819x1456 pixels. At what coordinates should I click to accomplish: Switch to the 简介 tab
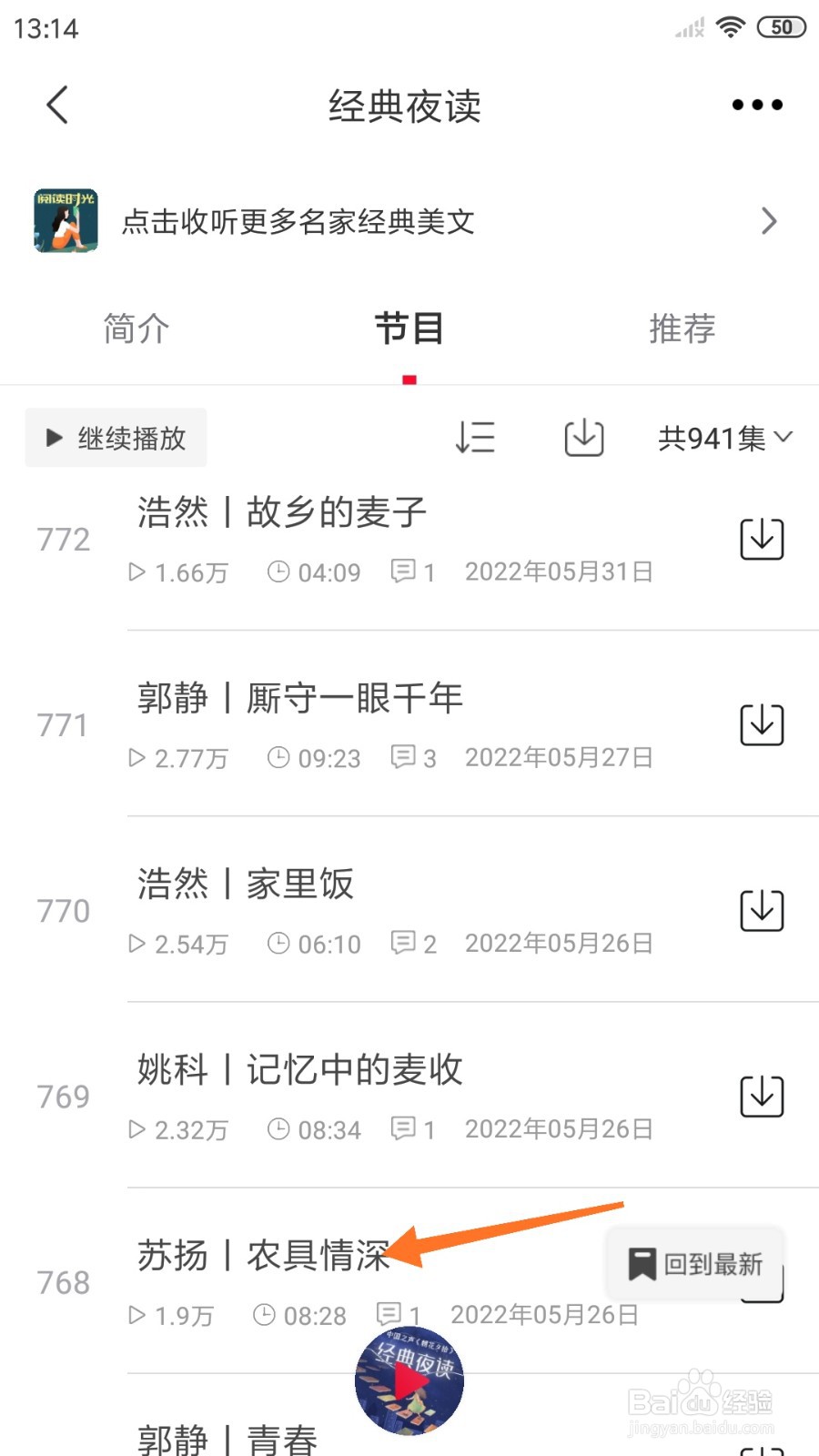pyautogui.click(x=135, y=329)
